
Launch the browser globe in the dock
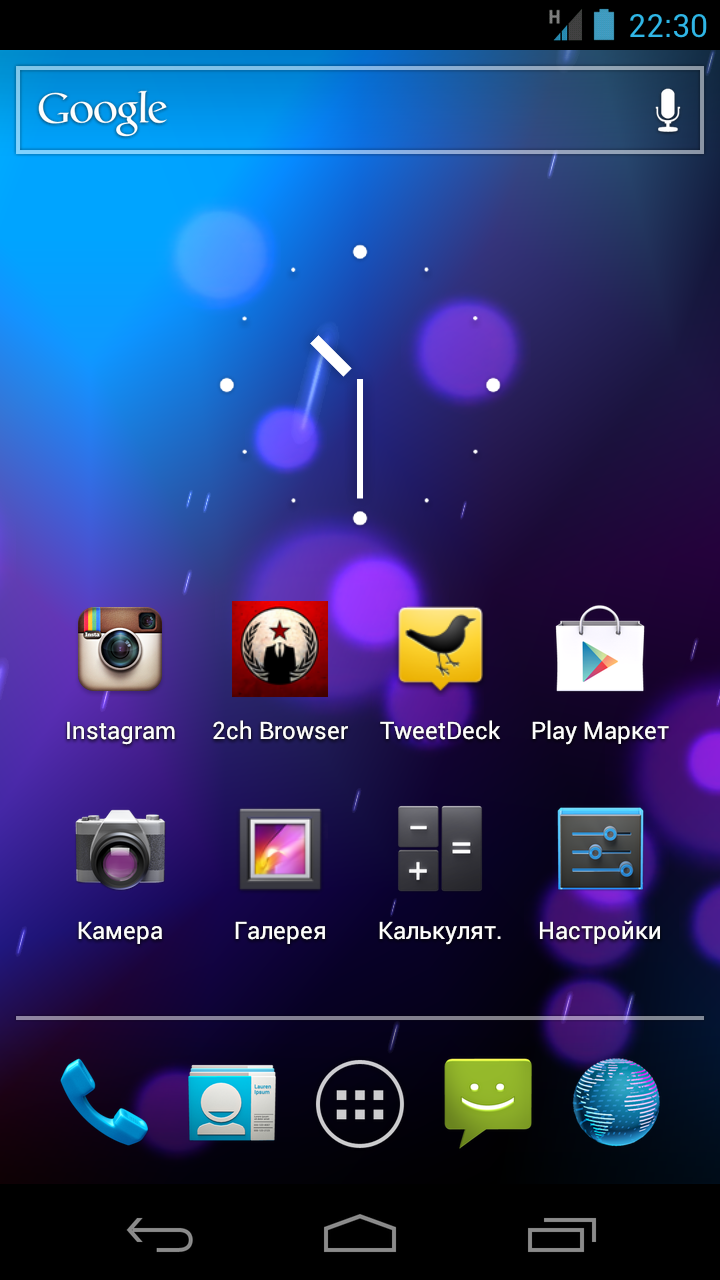tap(616, 1103)
